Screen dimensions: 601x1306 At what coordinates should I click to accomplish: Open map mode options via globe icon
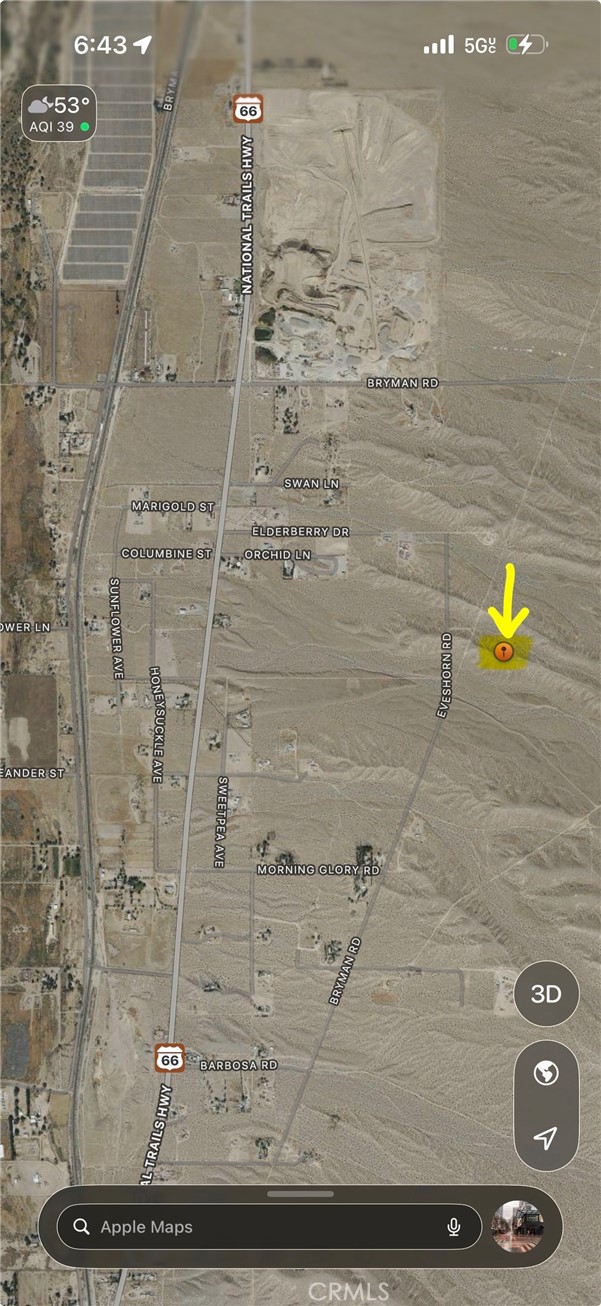pos(546,1074)
